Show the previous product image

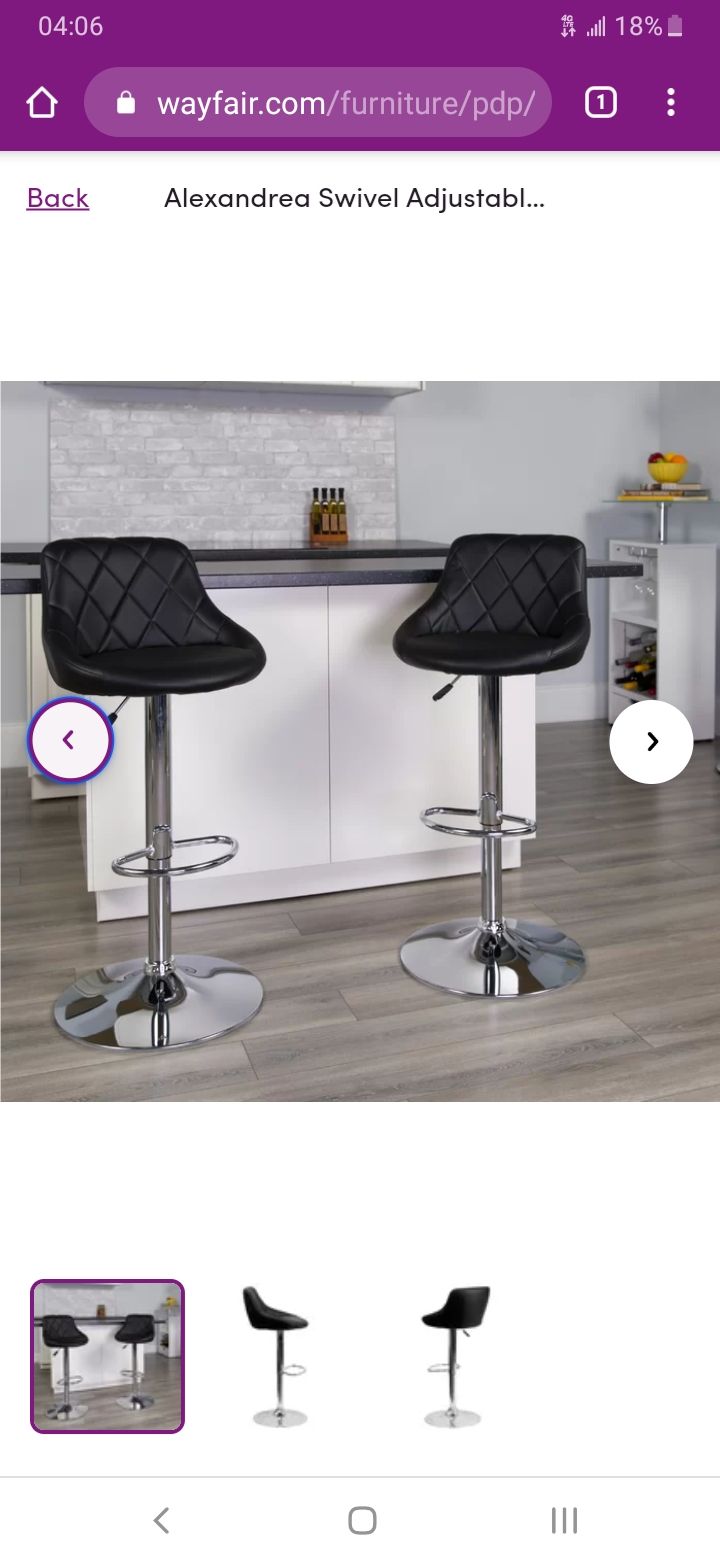70,740
